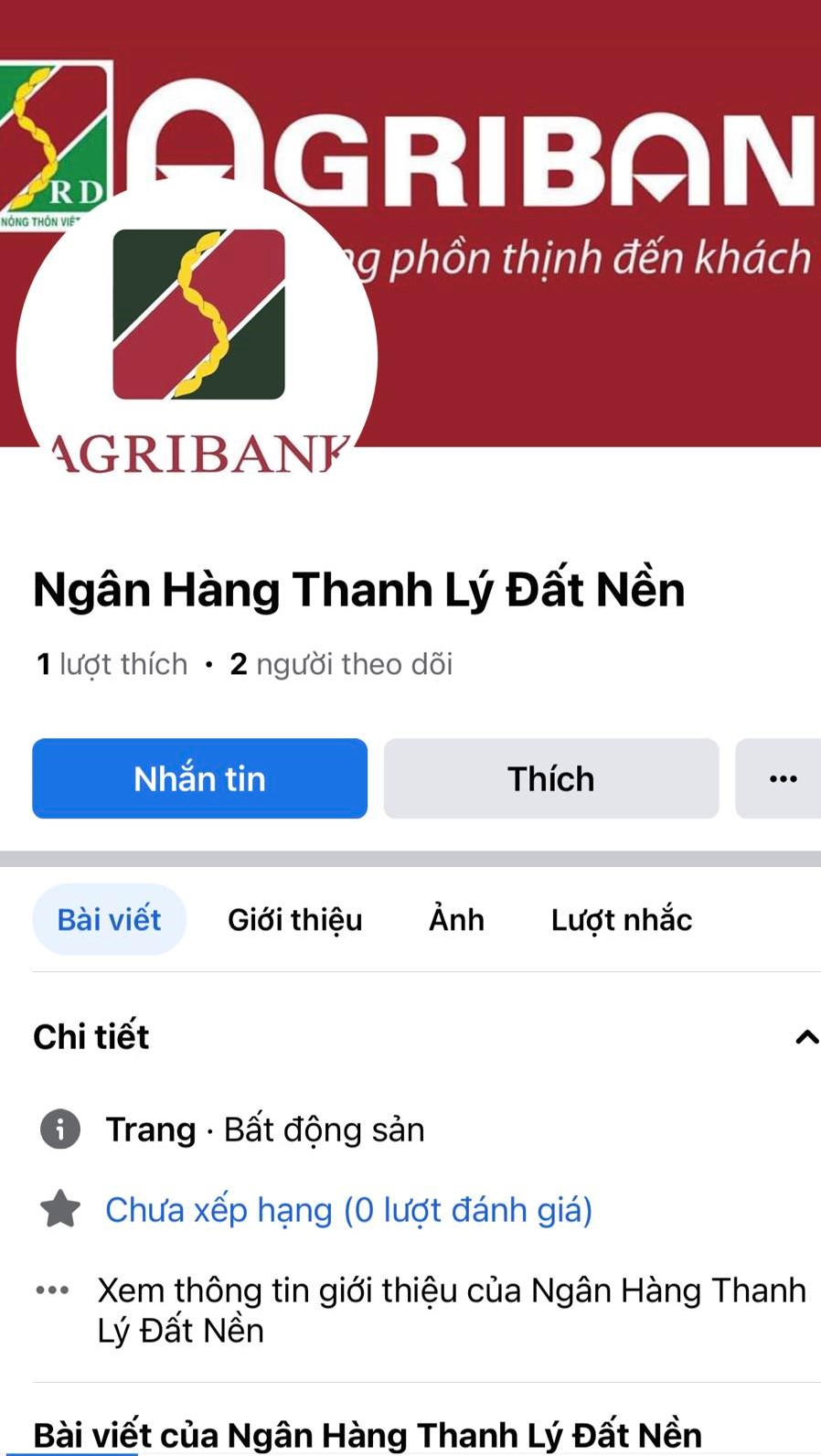Collapse the Chi tiết section

point(805,1037)
